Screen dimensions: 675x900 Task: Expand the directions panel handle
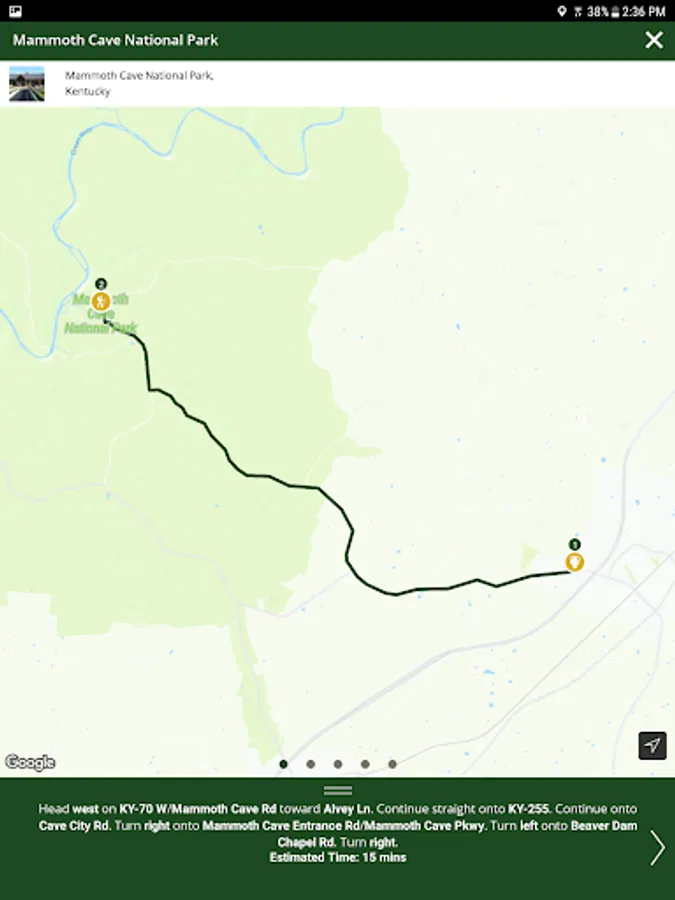pos(338,790)
